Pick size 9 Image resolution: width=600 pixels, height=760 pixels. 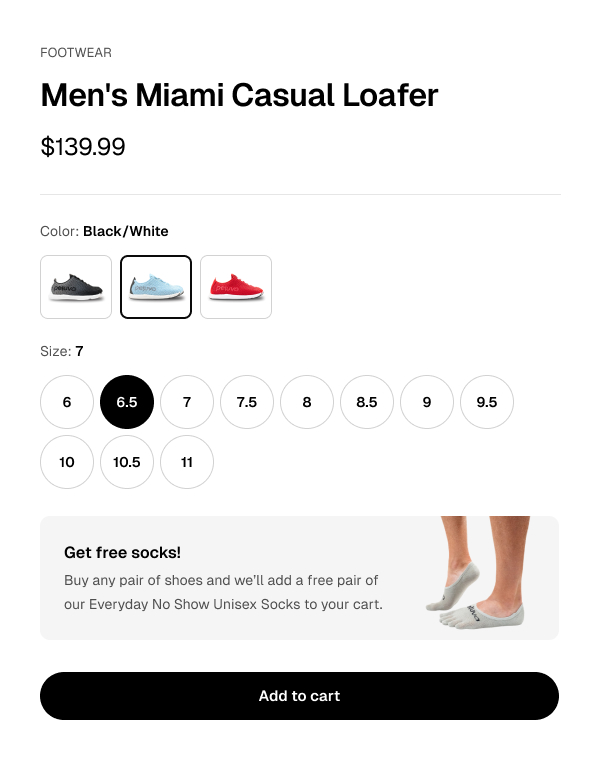click(x=427, y=402)
